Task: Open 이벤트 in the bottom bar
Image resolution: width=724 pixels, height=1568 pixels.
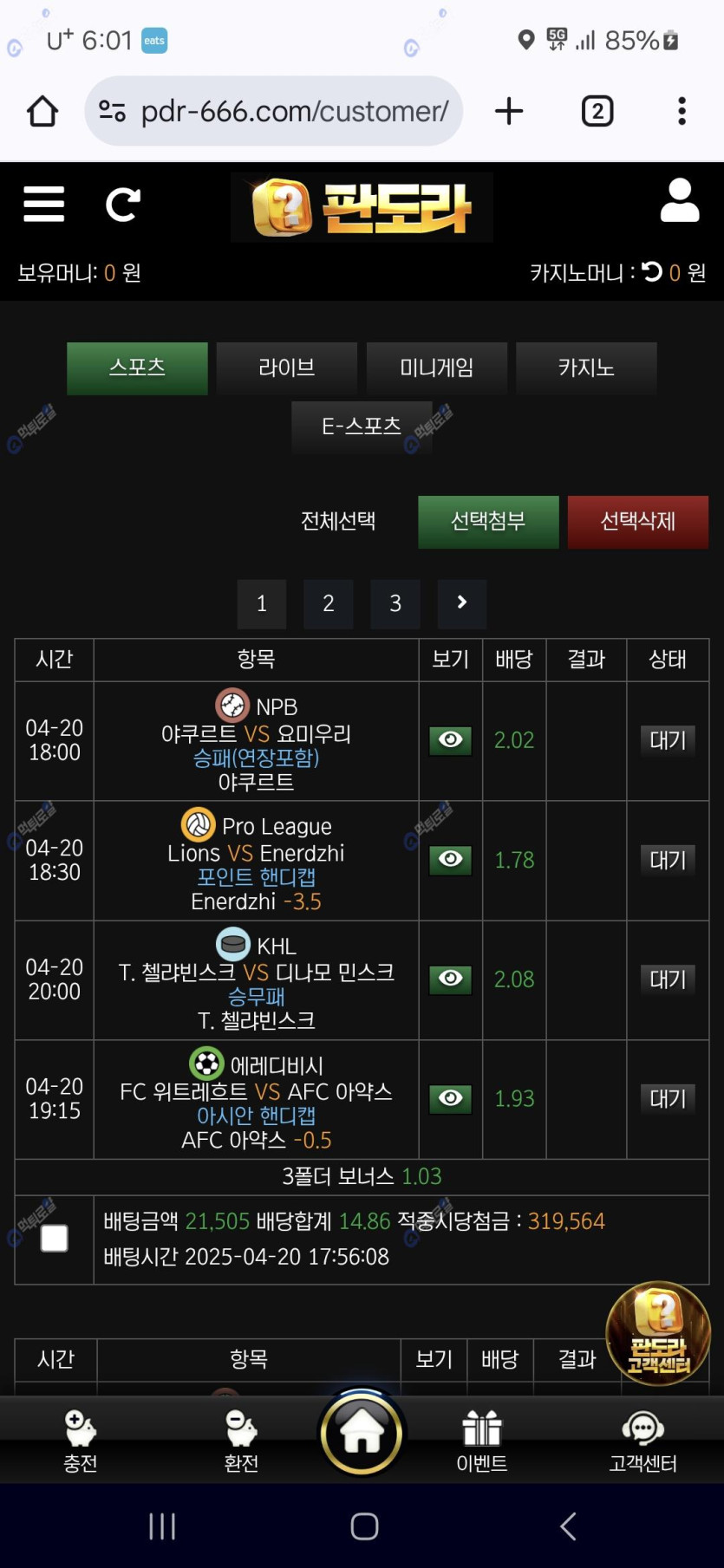Action: click(x=482, y=1440)
